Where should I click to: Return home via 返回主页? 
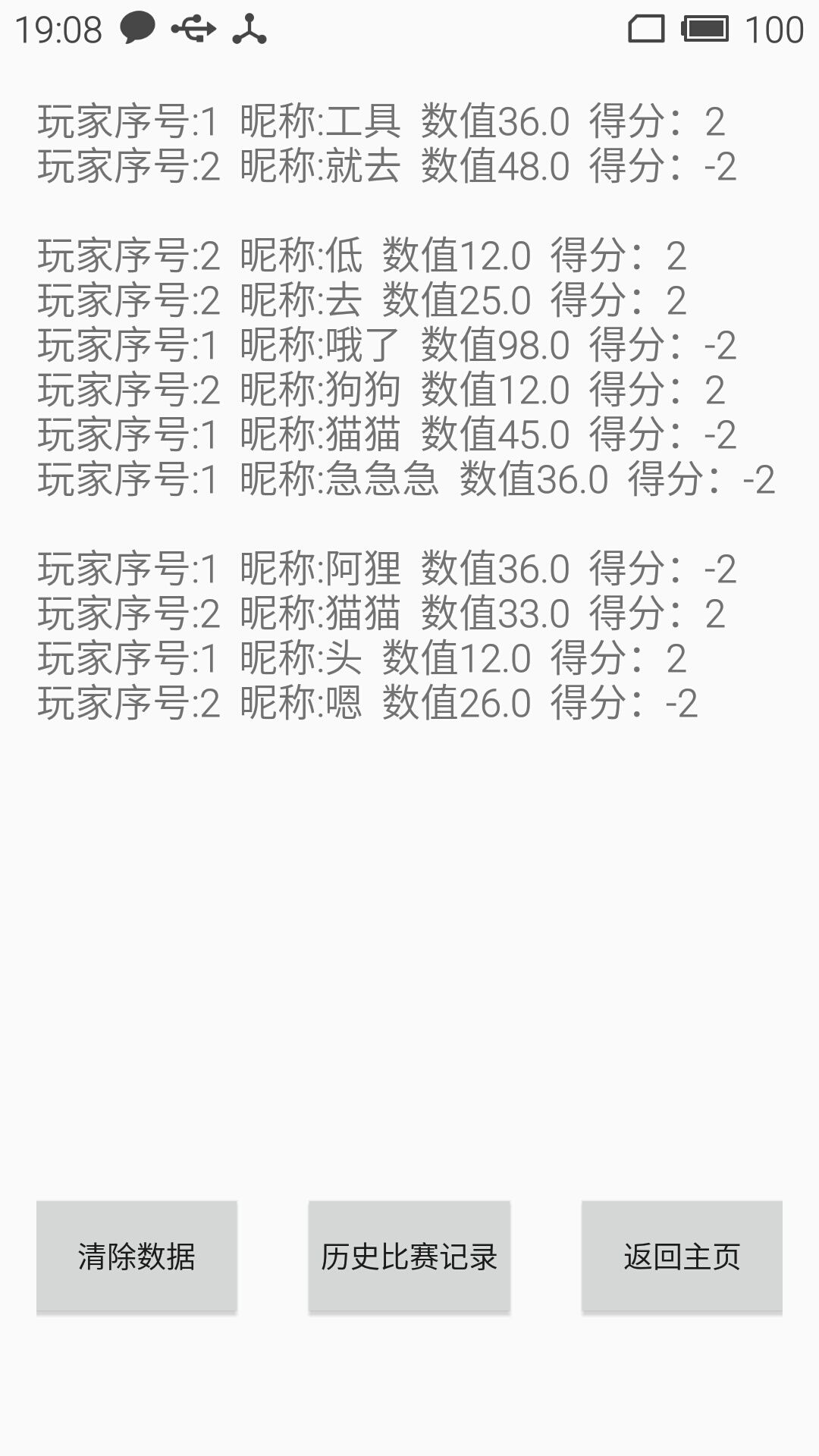coord(682,1256)
